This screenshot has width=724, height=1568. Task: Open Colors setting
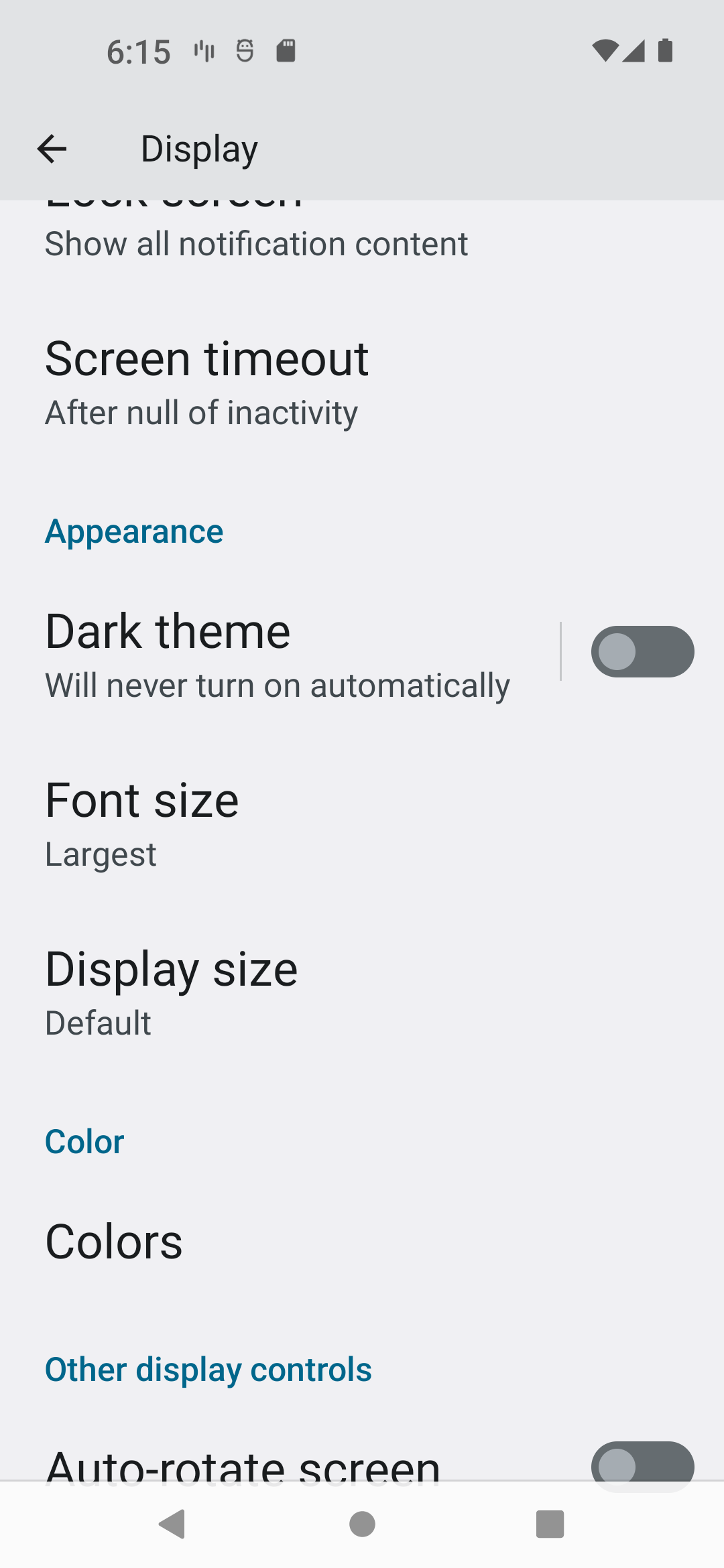point(114,1242)
